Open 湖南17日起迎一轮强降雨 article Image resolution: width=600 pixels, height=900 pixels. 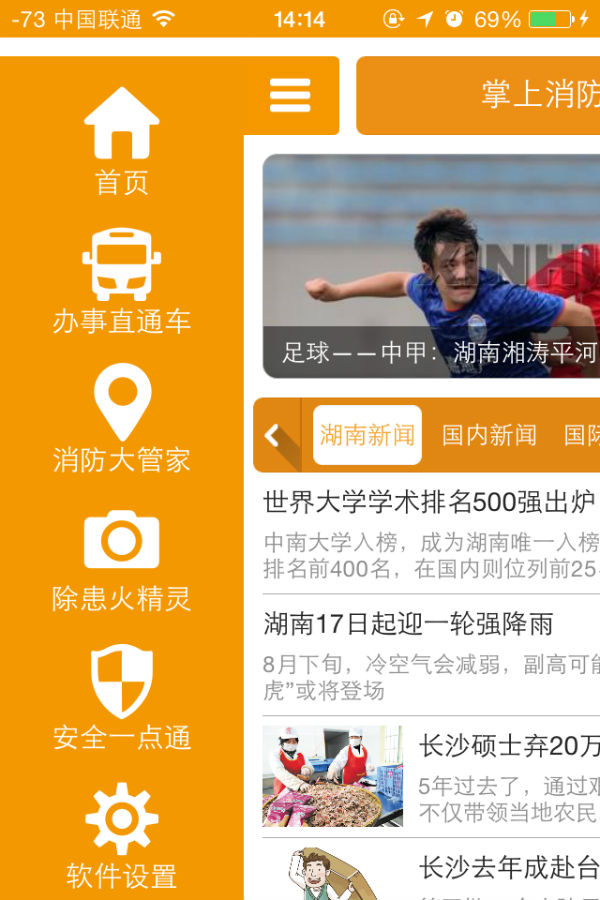click(430, 656)
